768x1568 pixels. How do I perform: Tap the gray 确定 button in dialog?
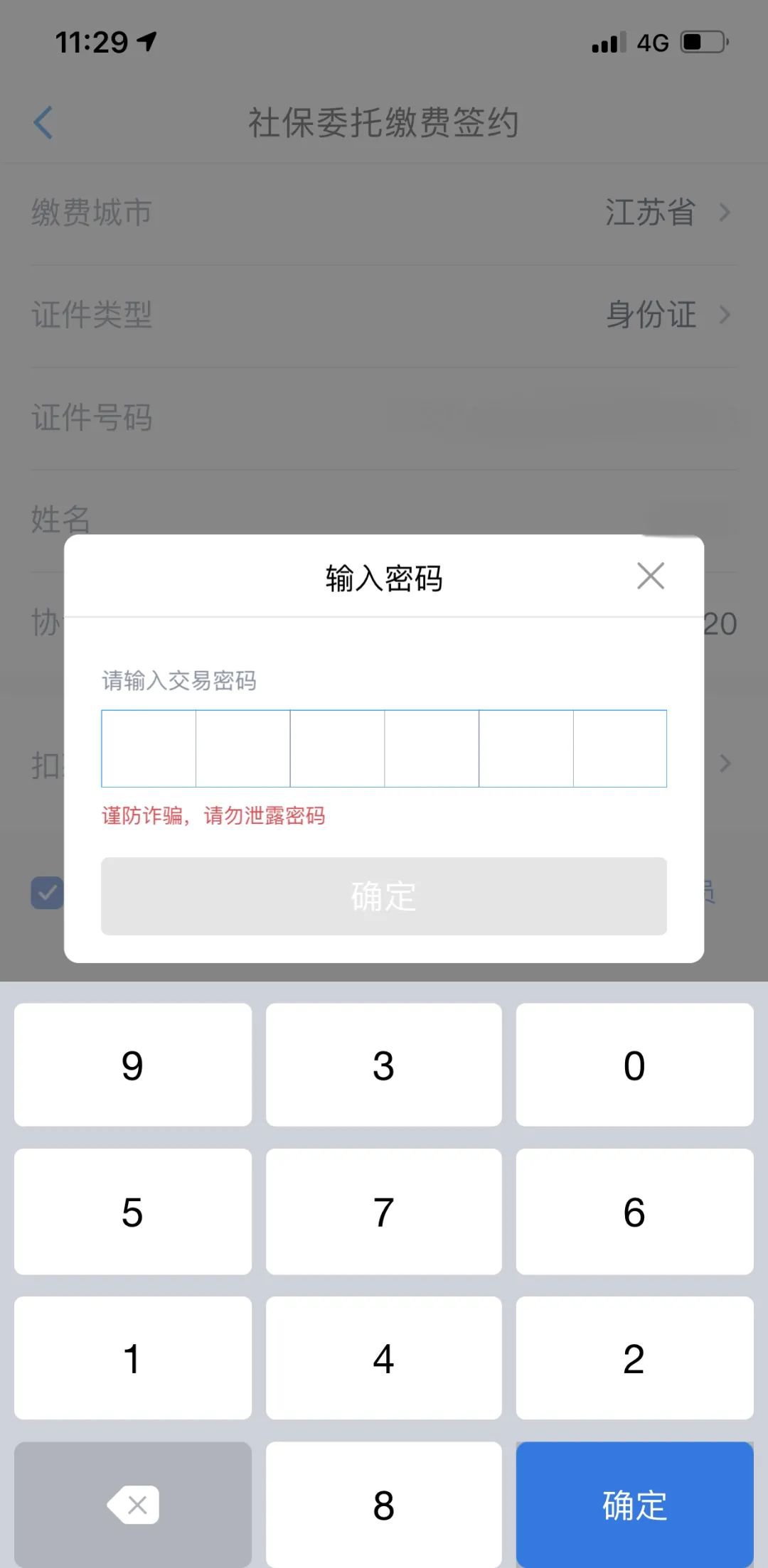coord(383,896)
